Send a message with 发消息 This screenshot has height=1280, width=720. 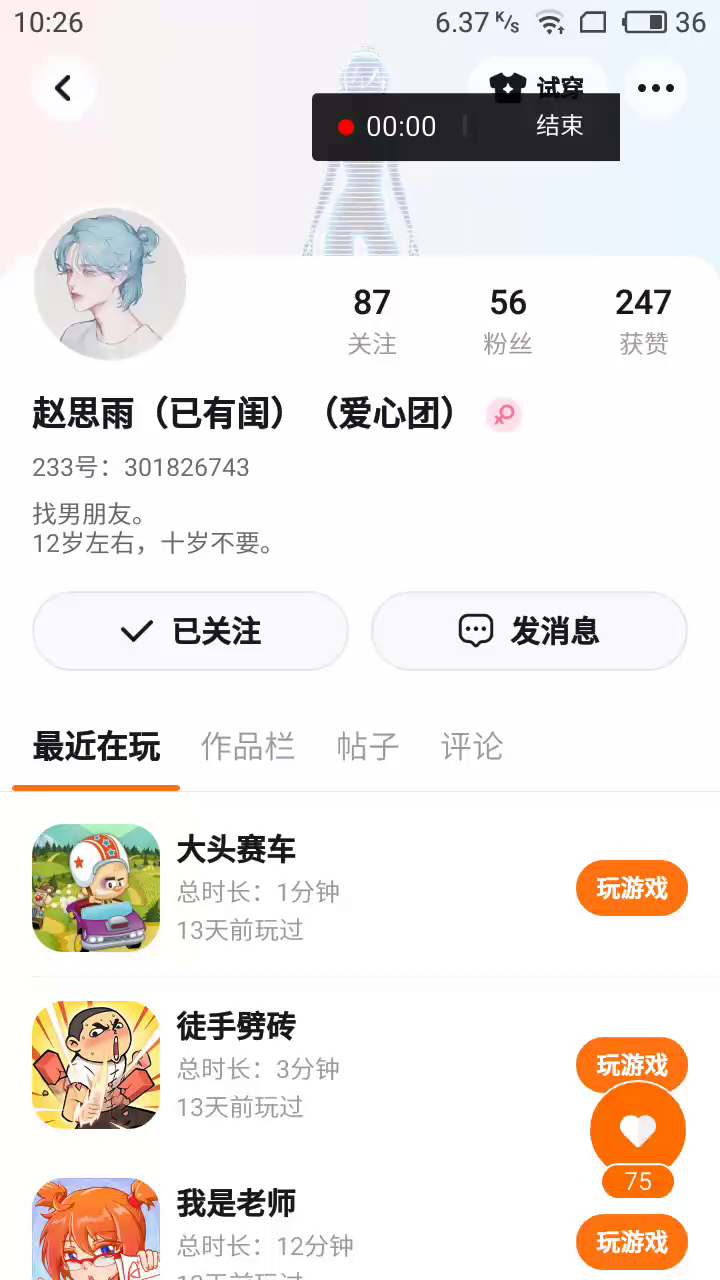[x=529, y=631]
